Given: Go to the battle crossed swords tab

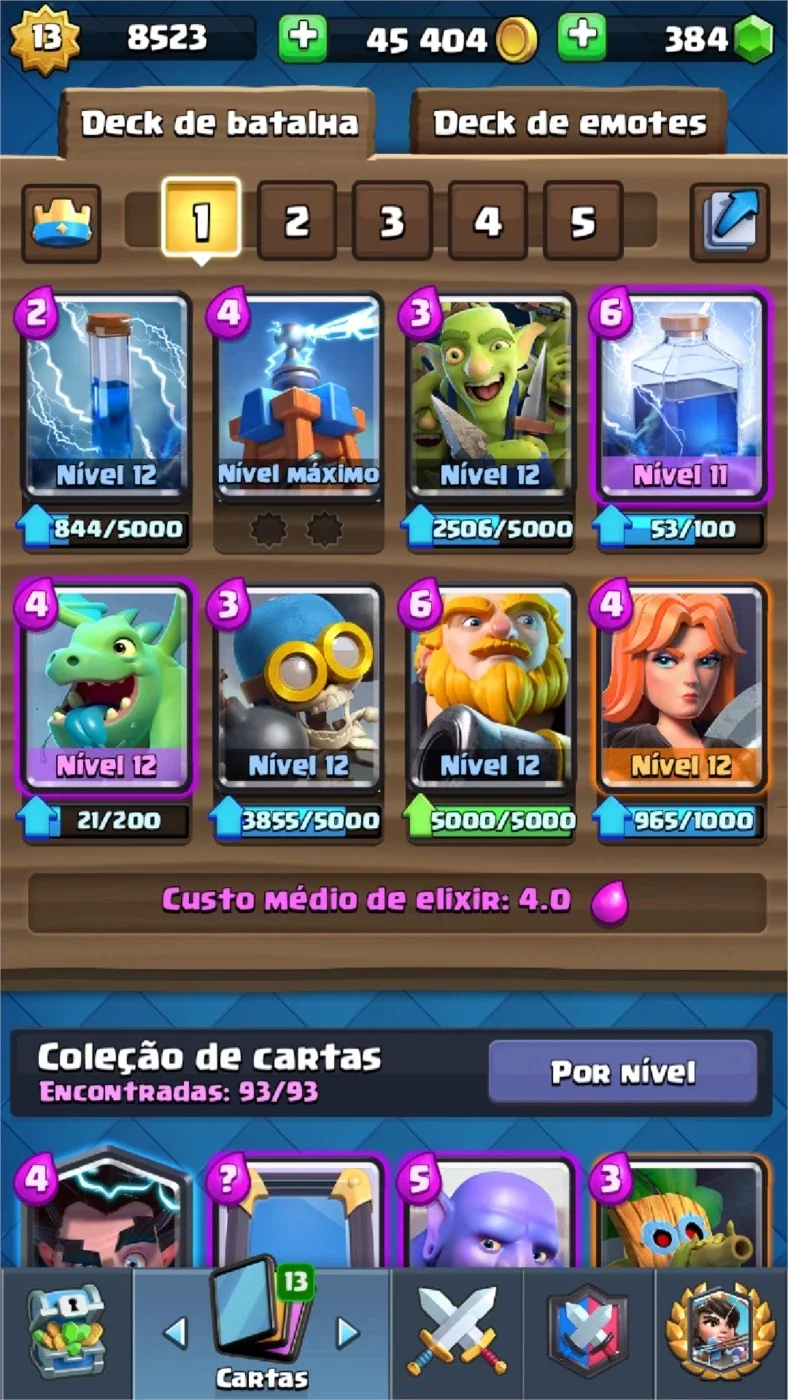Looking at the screenshot, I should (x=456, y=1333).
